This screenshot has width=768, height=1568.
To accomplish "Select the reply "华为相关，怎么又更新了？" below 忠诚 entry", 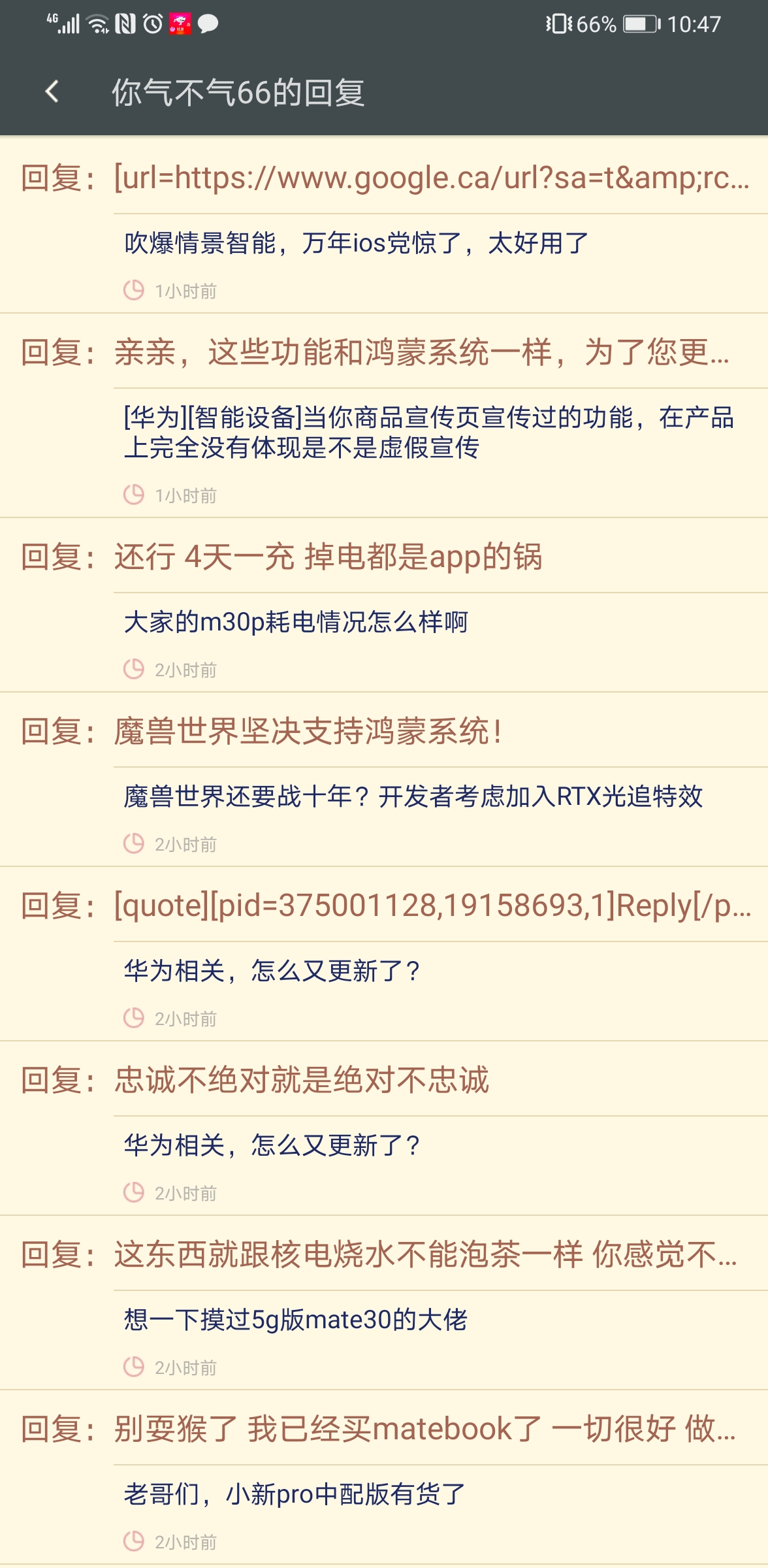I will click(x=271, y=1146).
